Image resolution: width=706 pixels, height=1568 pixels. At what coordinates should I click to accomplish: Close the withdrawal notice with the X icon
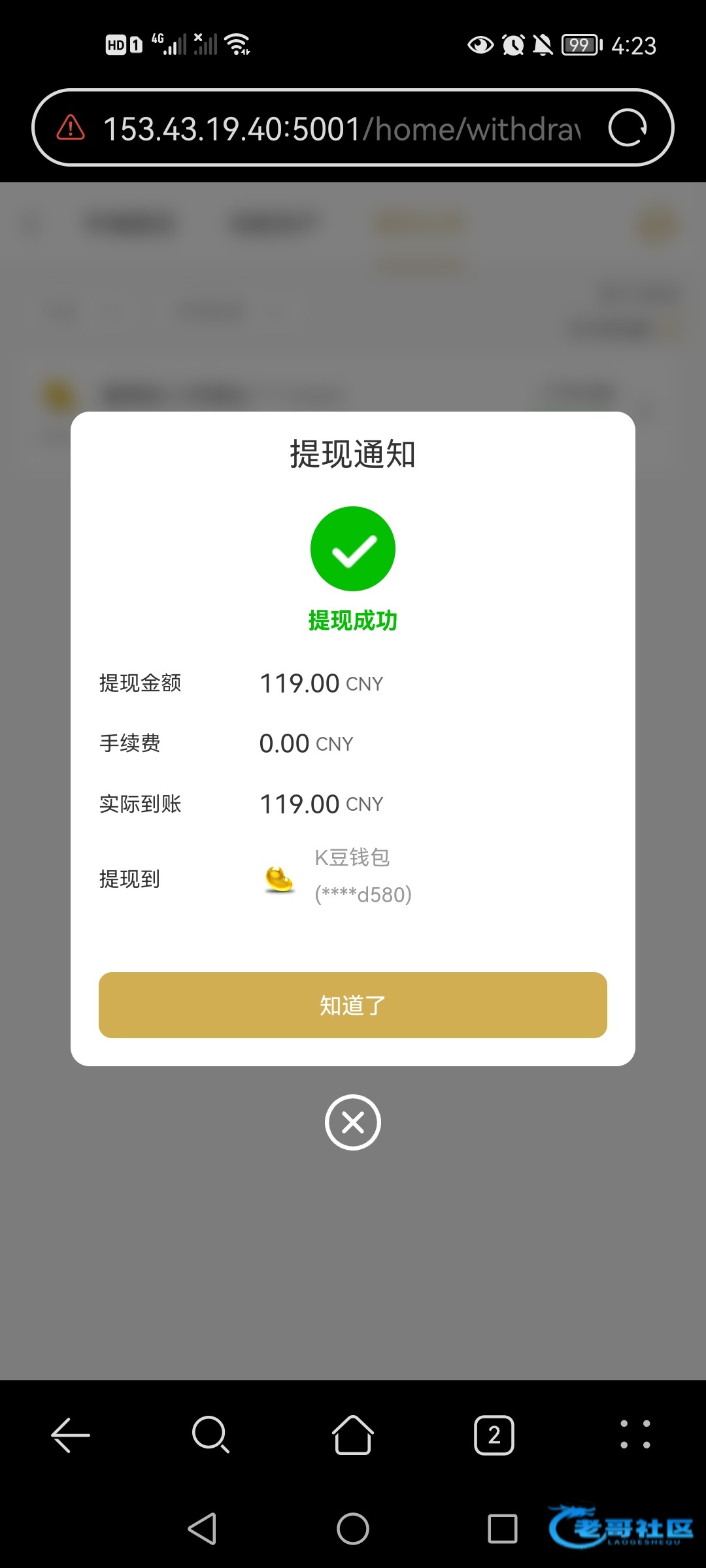point(353,1122)
